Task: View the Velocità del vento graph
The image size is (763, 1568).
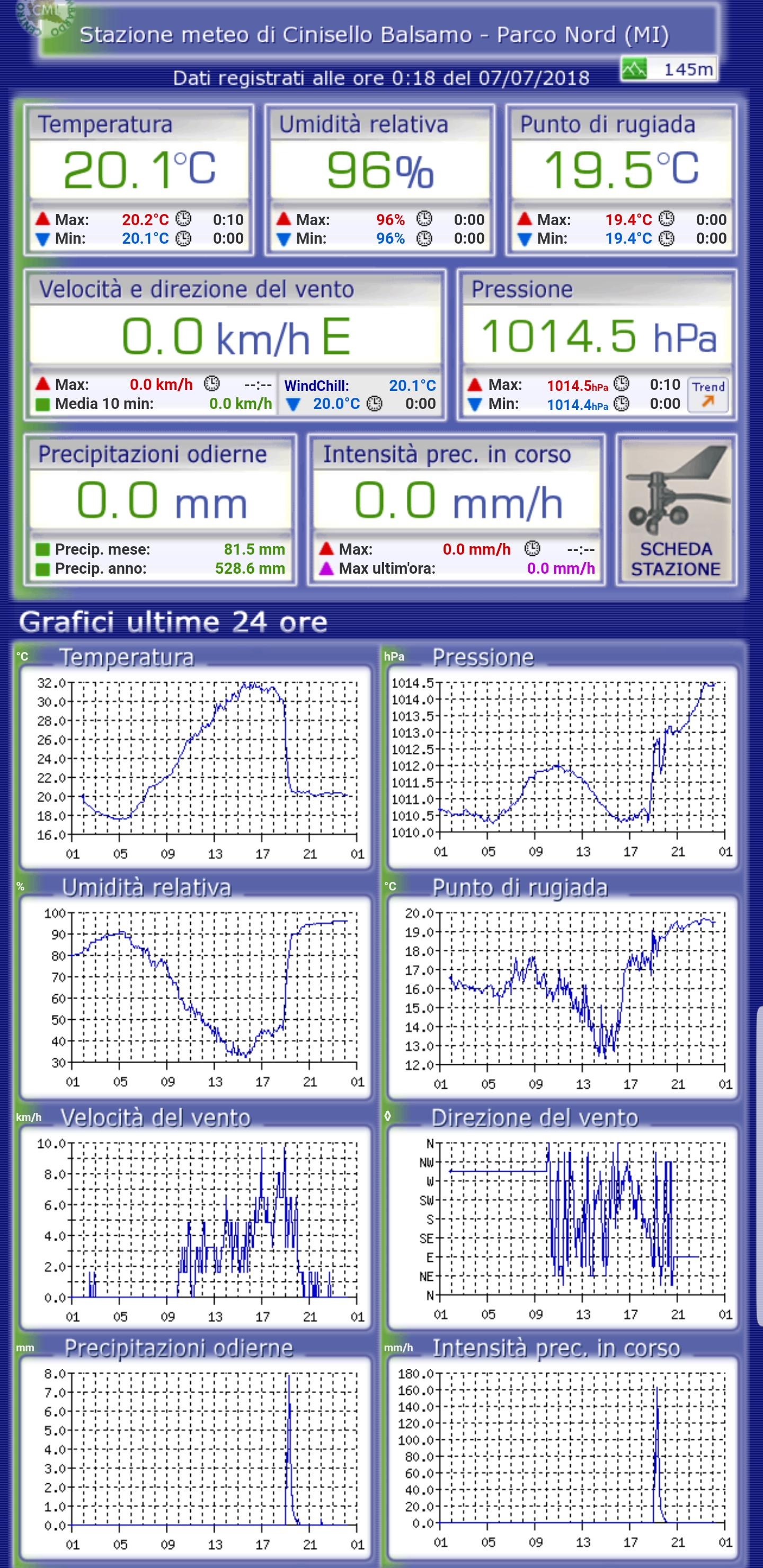Action: pos(196,1227)
